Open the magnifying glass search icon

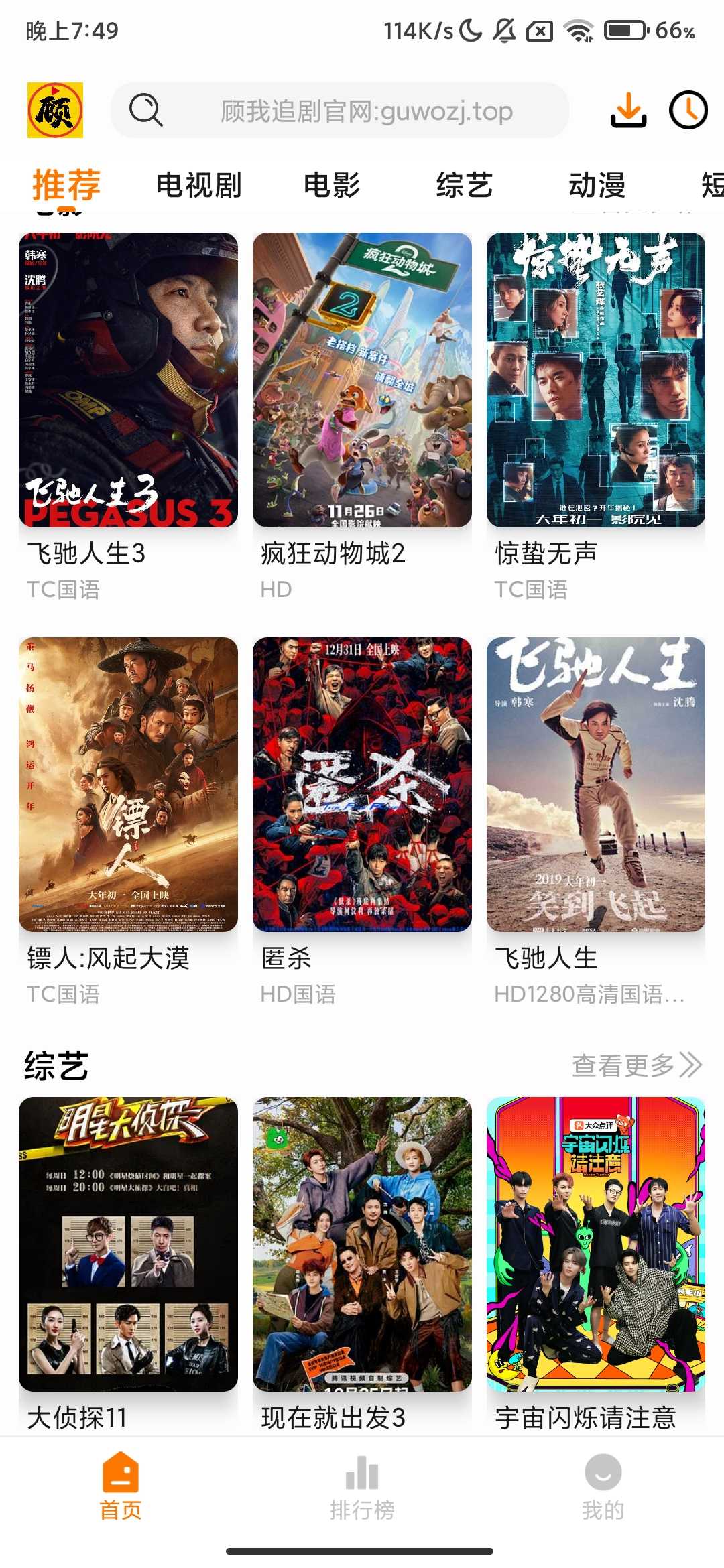point(146,110)
